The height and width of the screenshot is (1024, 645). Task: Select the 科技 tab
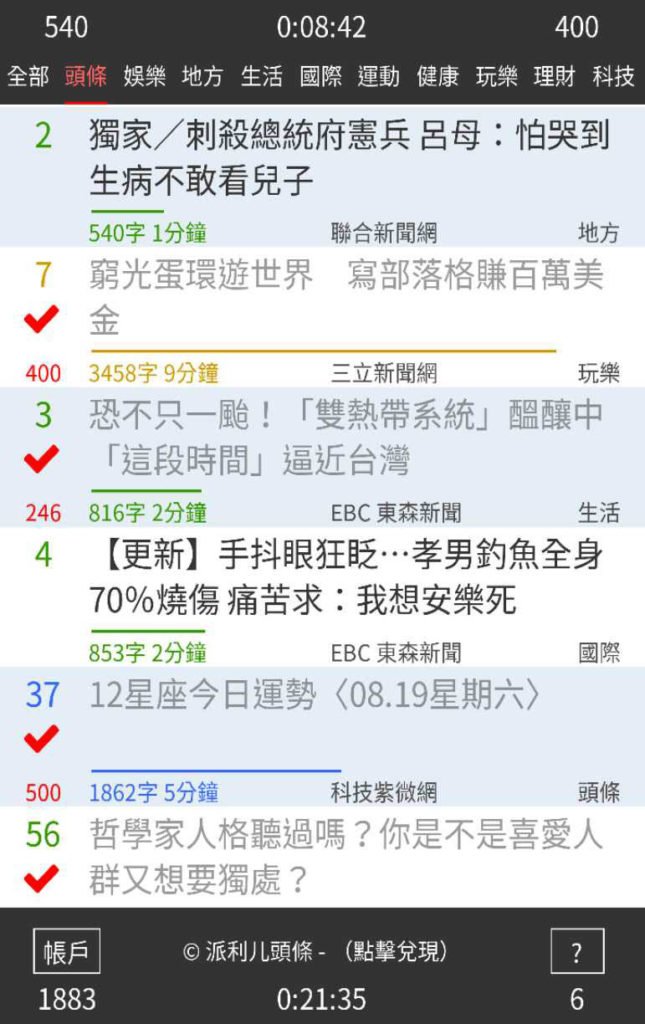[614, 77]
